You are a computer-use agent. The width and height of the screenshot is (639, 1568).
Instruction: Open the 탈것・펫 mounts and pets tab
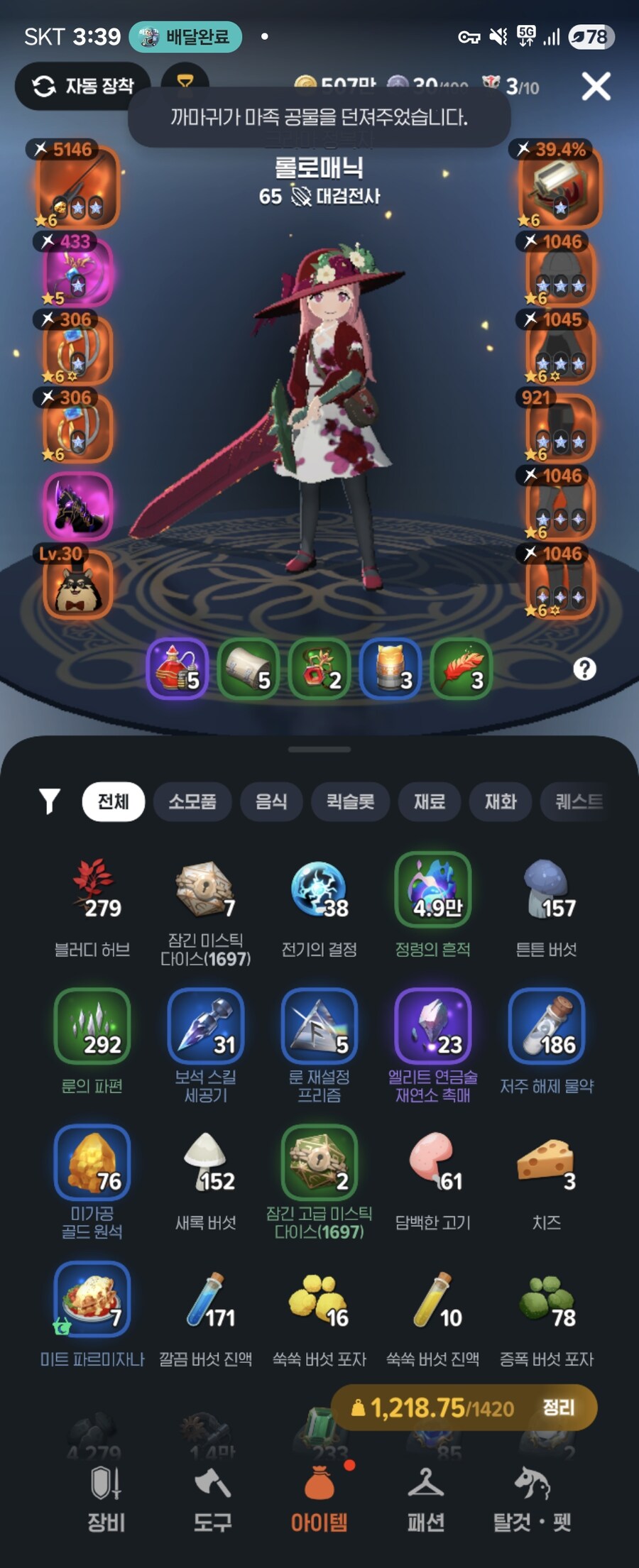point(532,1498)
